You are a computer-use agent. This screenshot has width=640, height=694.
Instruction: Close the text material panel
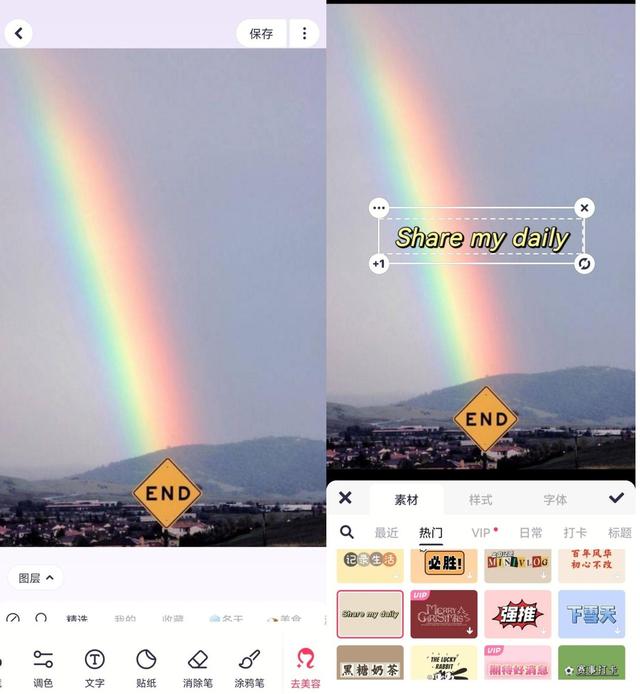point(345,498)
